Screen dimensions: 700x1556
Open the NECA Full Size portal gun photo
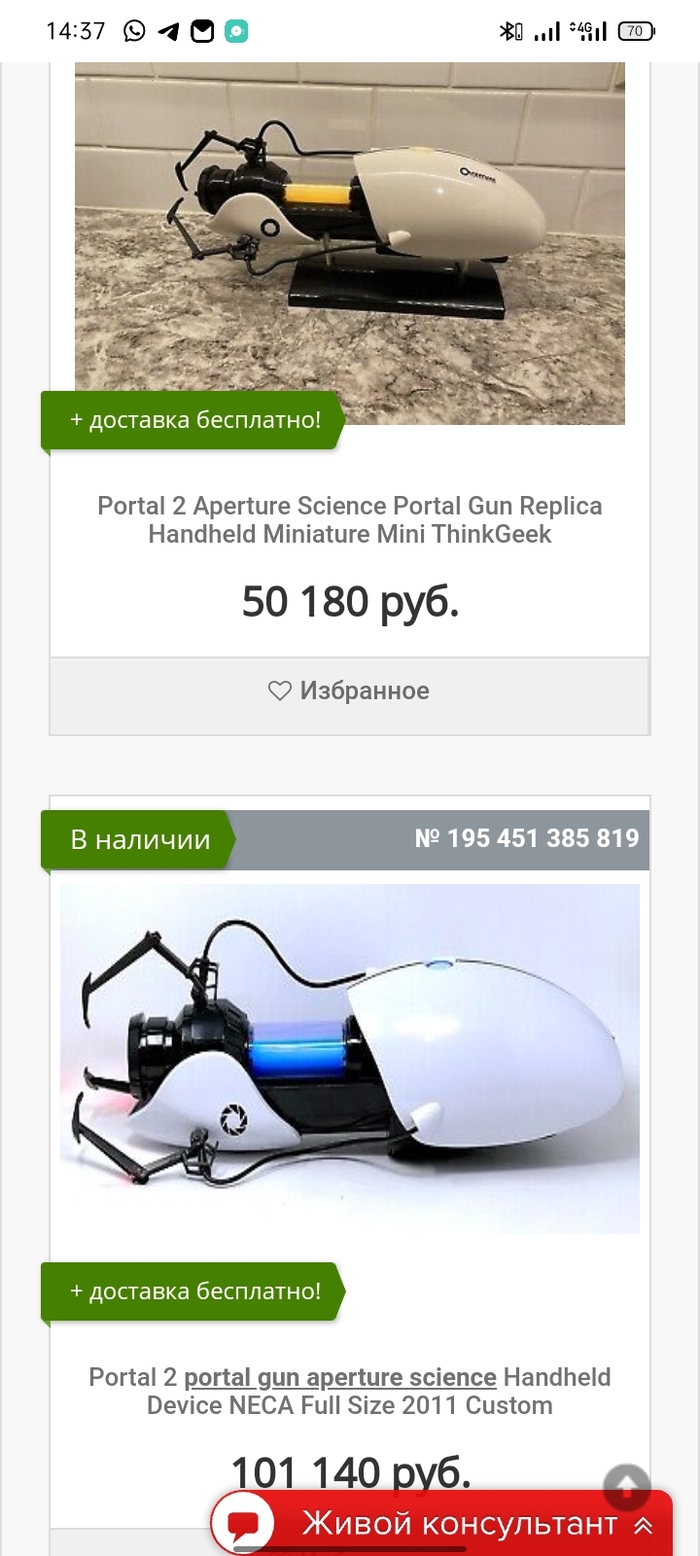(x=350, y=1058)
